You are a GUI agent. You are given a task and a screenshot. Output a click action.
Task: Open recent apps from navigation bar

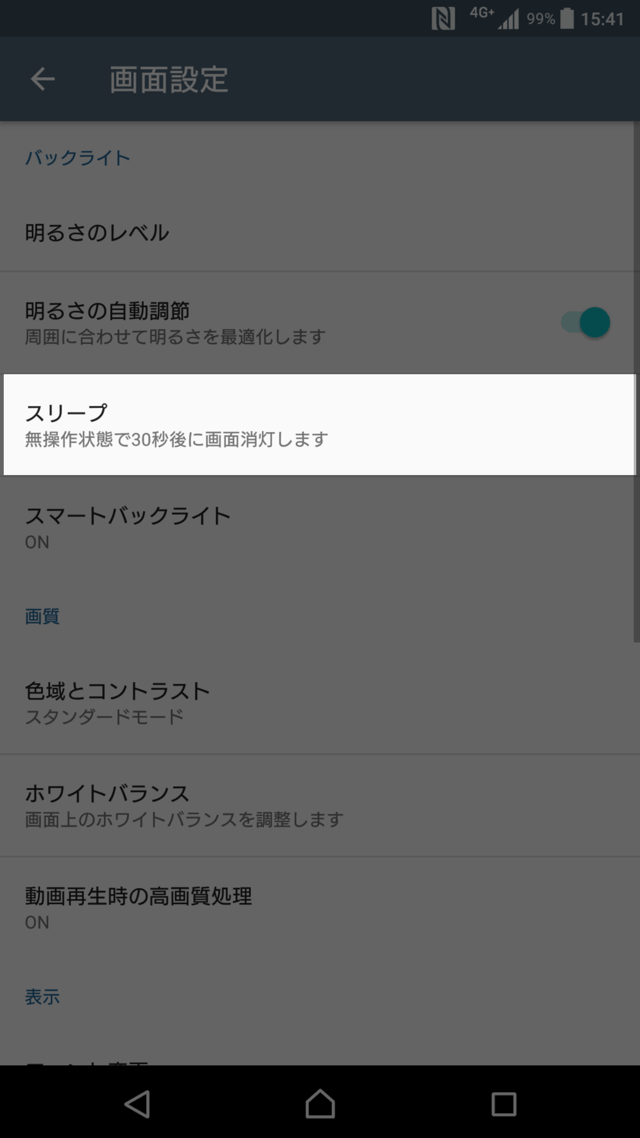(503, 1103)
